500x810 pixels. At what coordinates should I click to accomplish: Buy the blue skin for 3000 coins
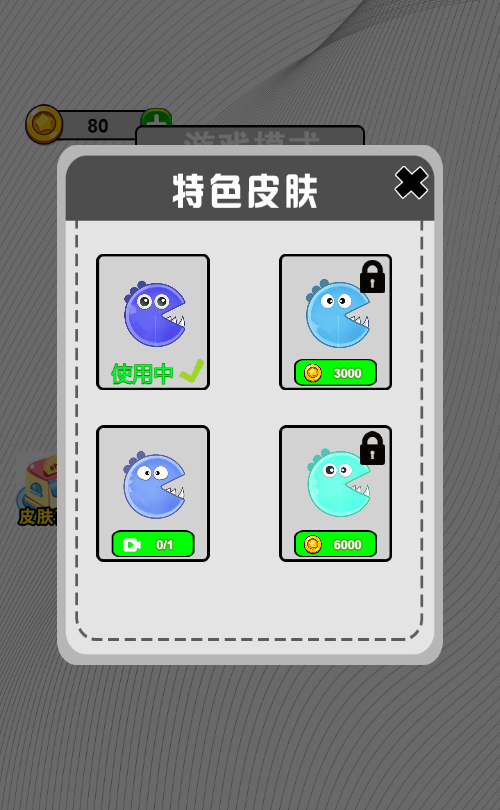click(x=335, y=372)
